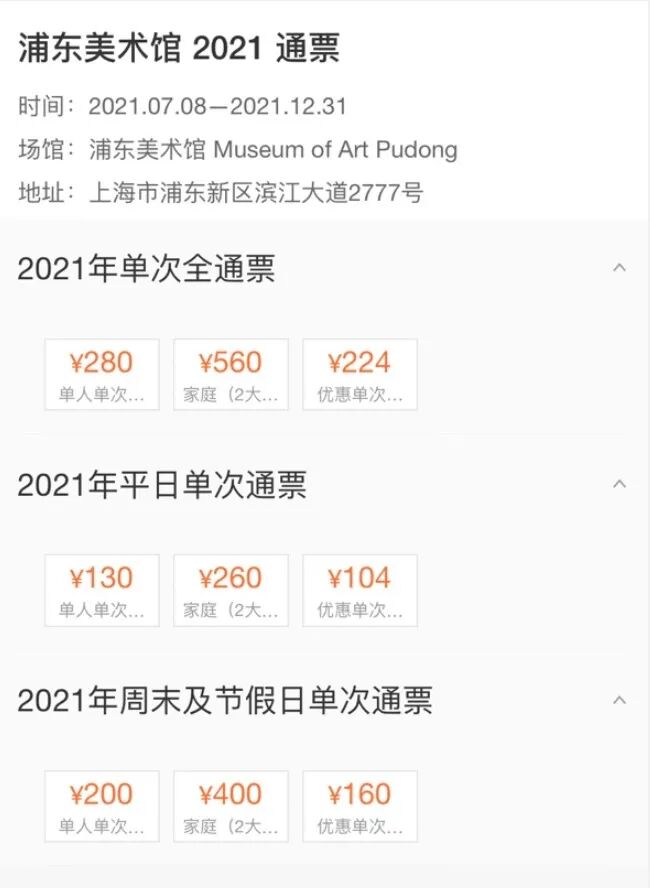Viewport: 650px width, 888px height.
Task: Collapse the 2021年周末及节假日单次通票 section
Action: tap(620, 700)
